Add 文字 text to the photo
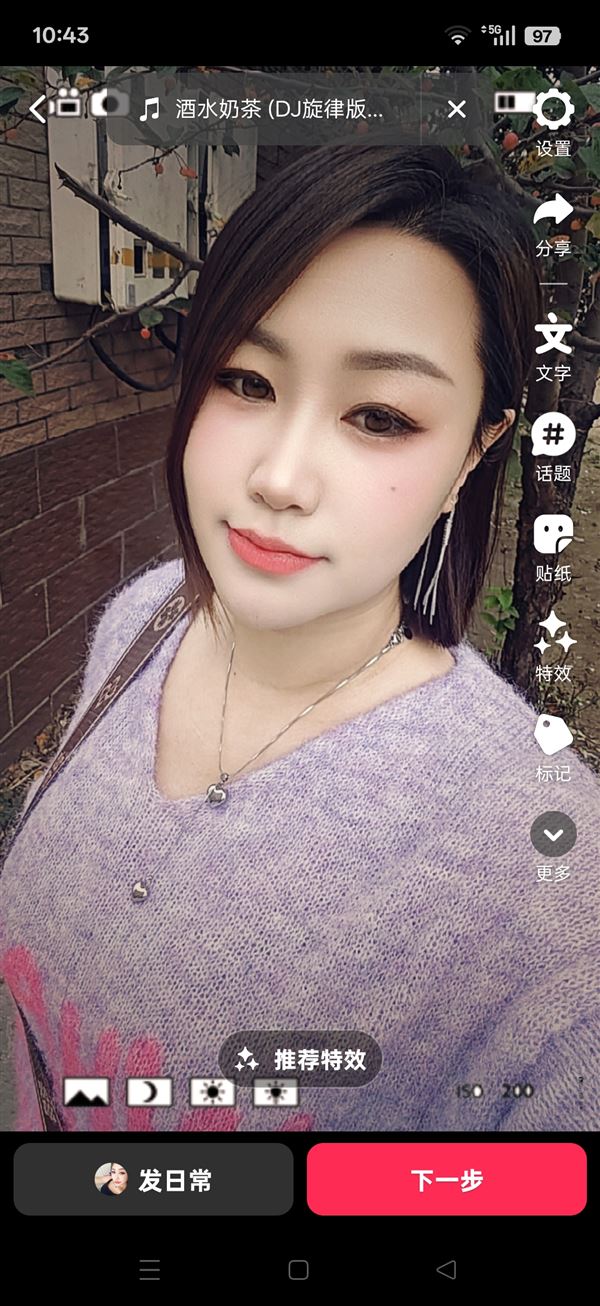The image size is (600, 1306). pyautogui.click(x=553, y=348)
